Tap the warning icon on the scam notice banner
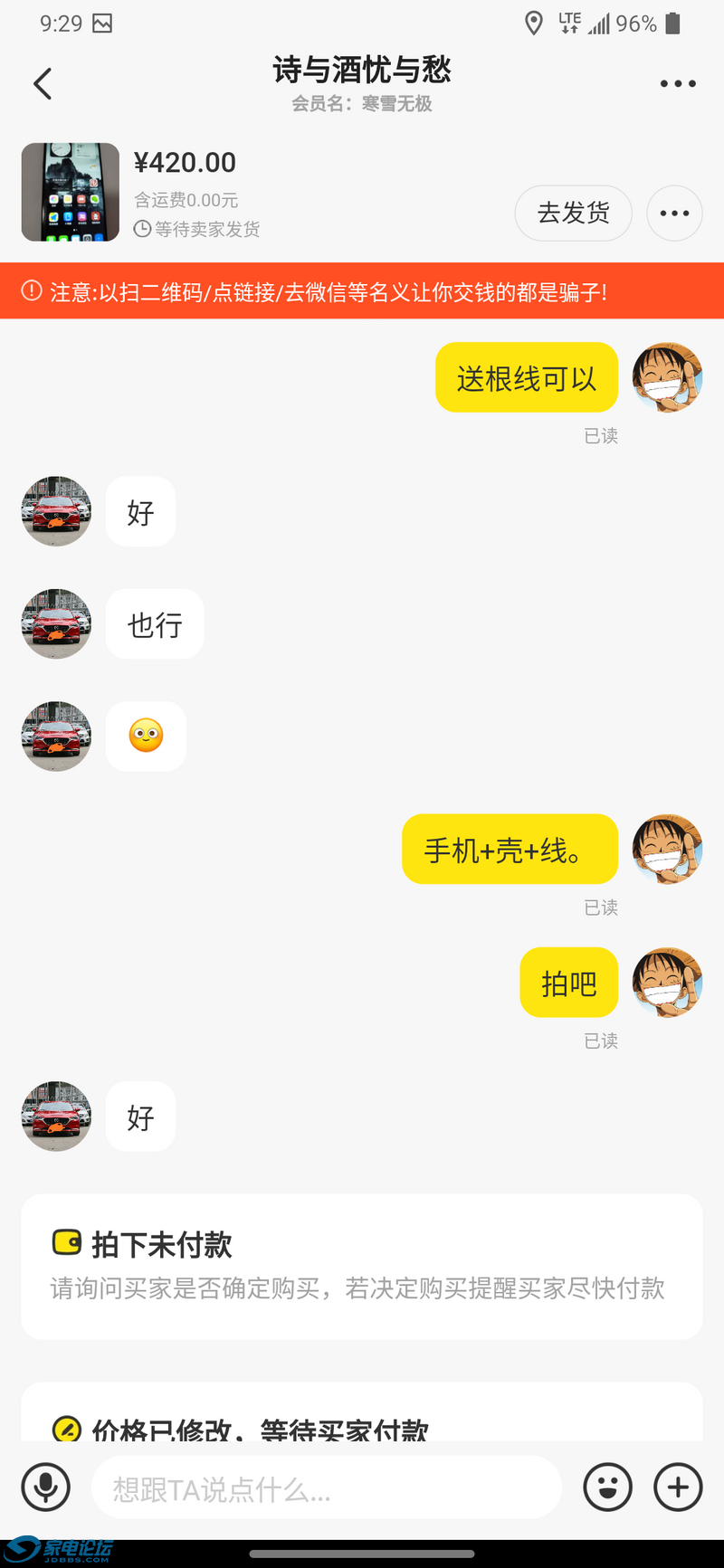The width and height of the screenshot is (724, 1568). click(30, 292)
